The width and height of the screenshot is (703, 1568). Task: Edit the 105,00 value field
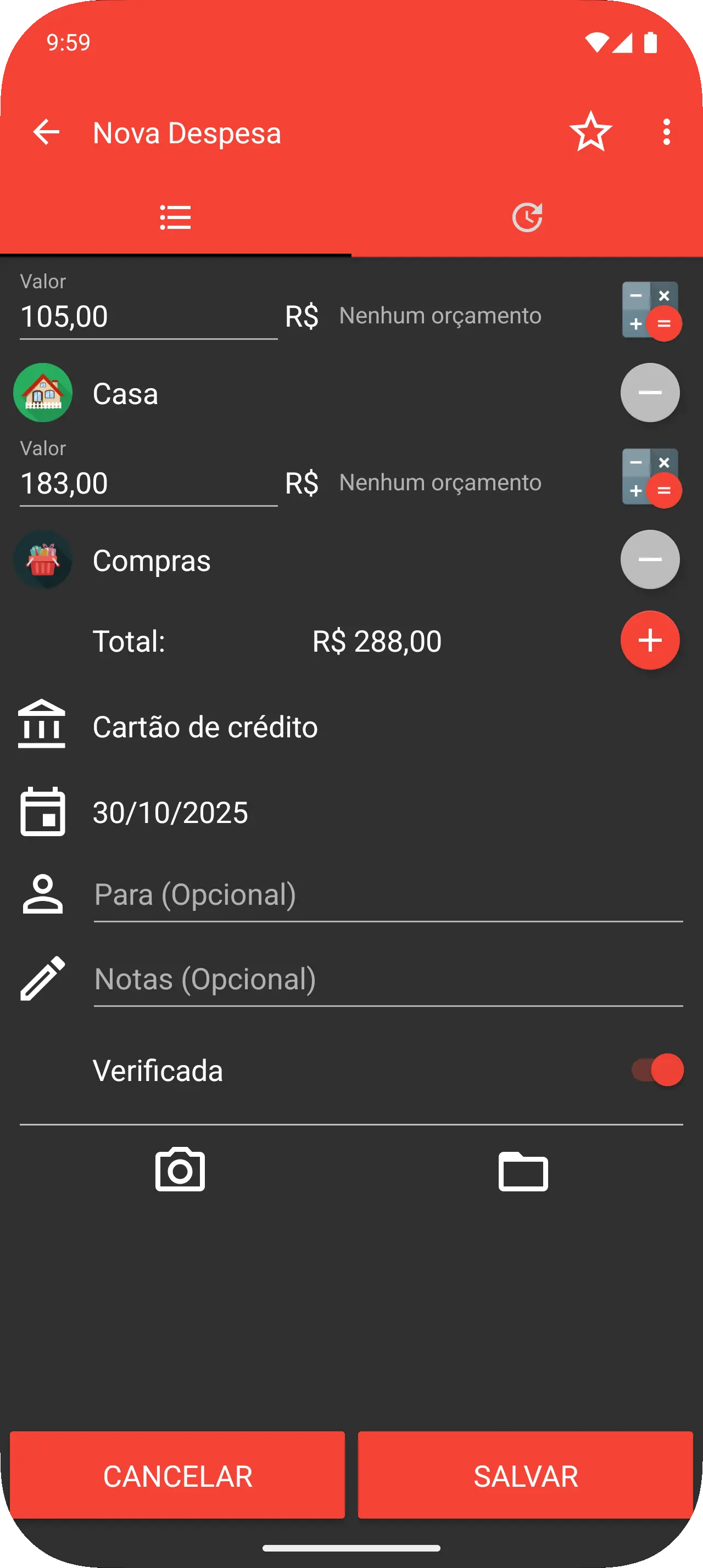coord(148,317)
